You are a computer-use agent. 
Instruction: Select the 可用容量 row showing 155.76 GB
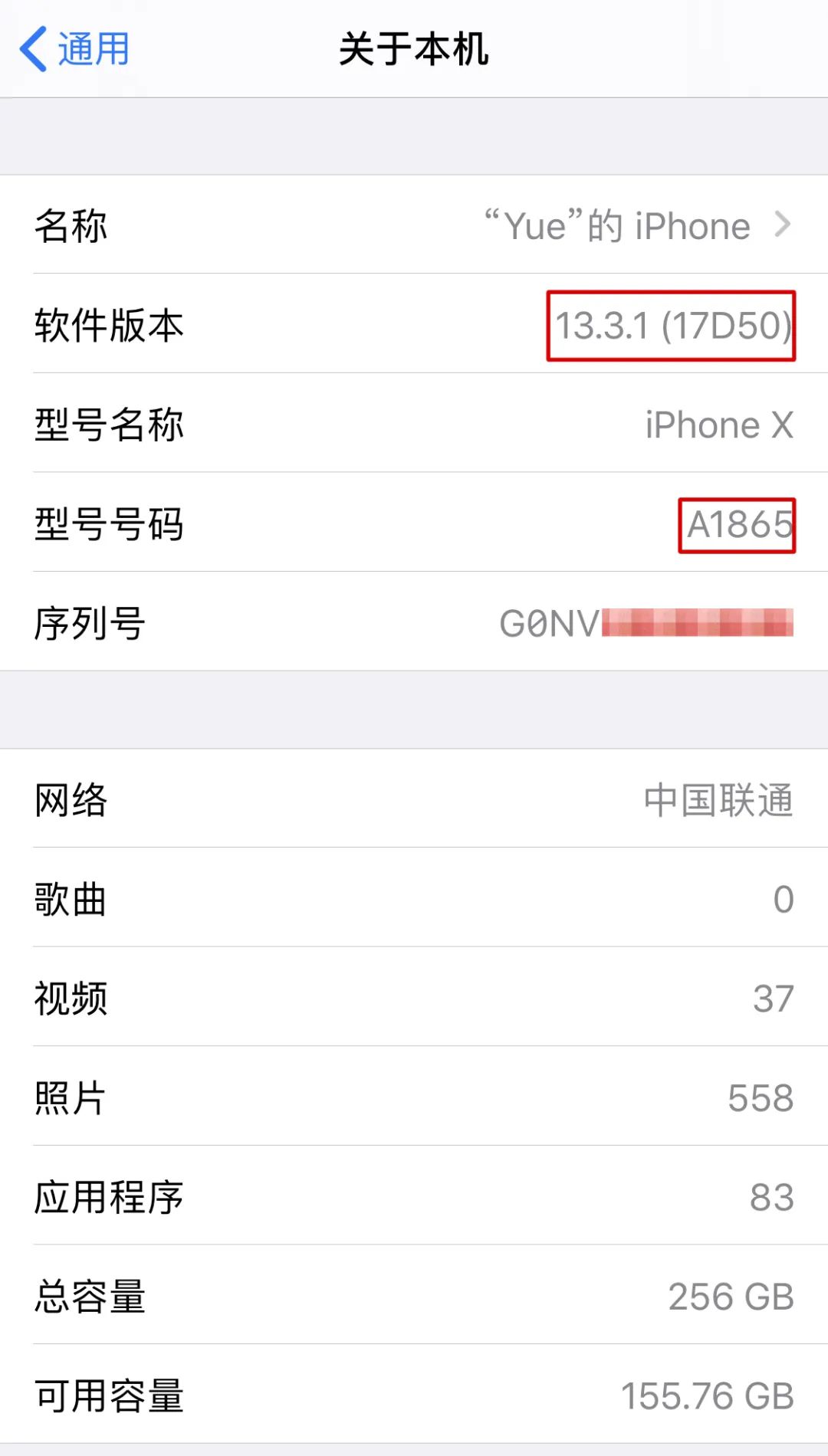[414, 1395]
